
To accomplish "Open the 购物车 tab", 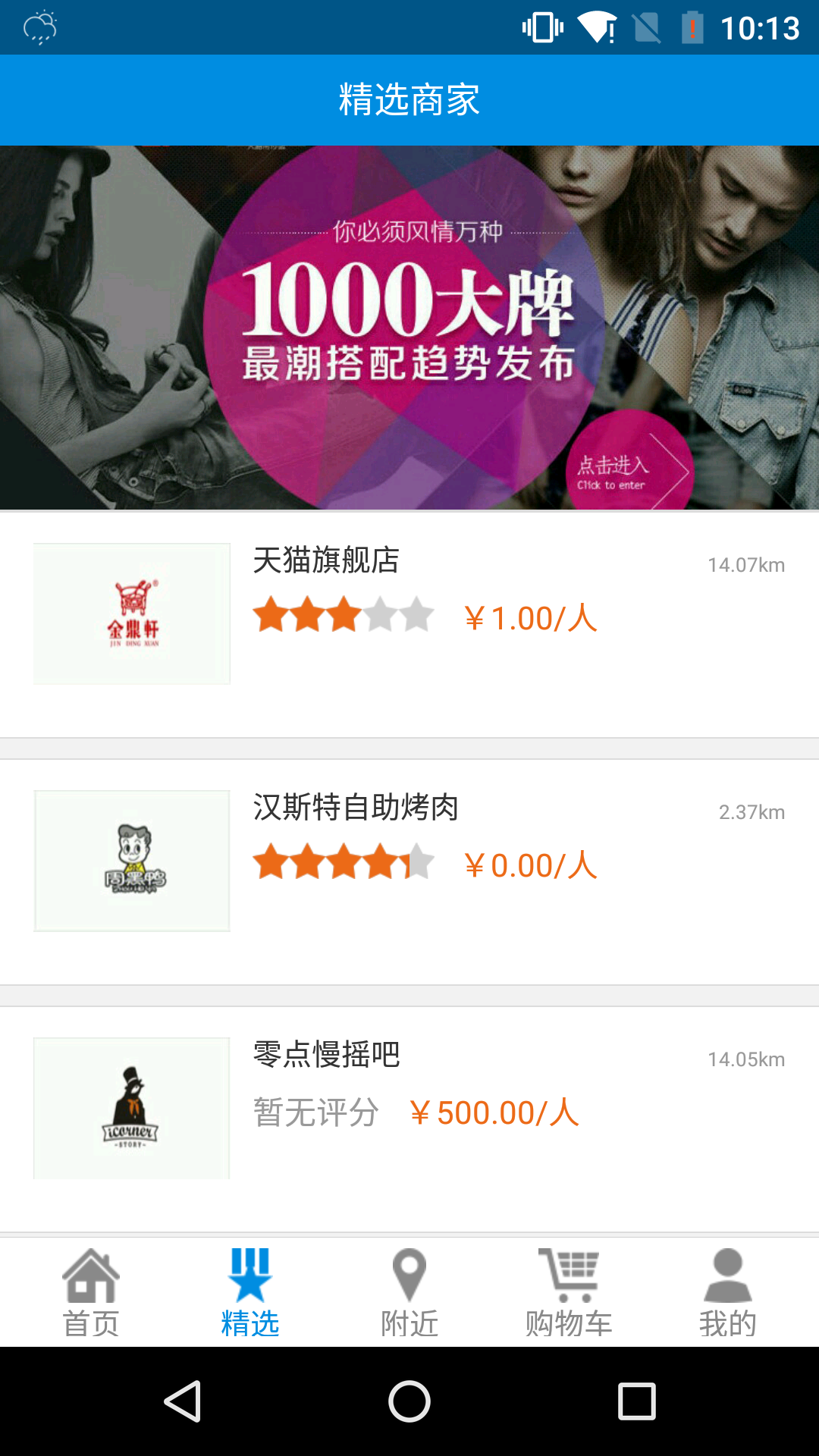I will pyautogui.click(x=569, y=1293).
